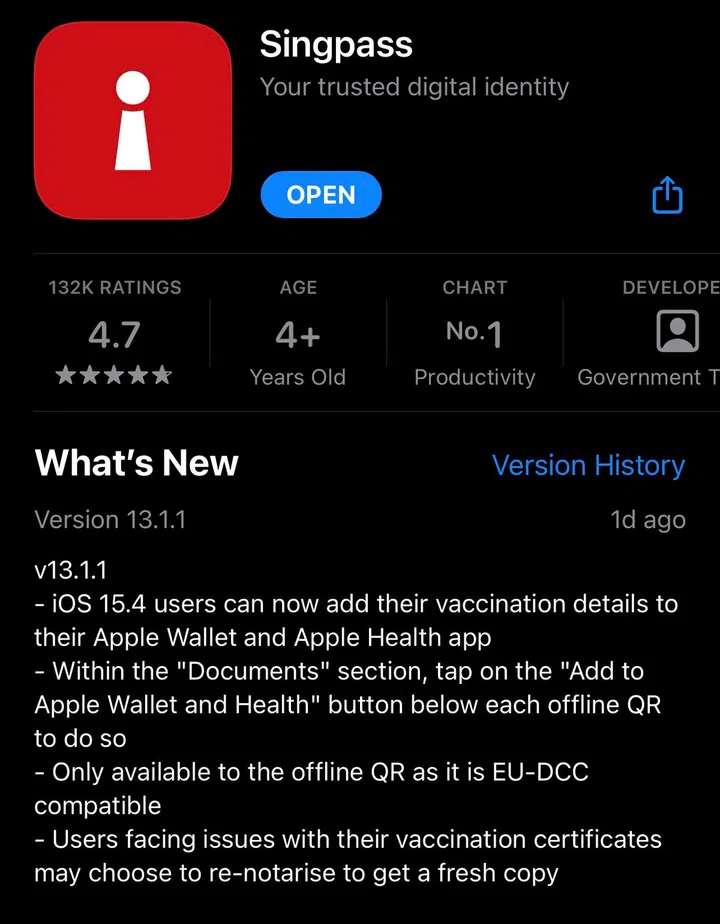Open the No.1 Productivity chart ranking
The height and width of the screenshot is (924, 720).
474,350
